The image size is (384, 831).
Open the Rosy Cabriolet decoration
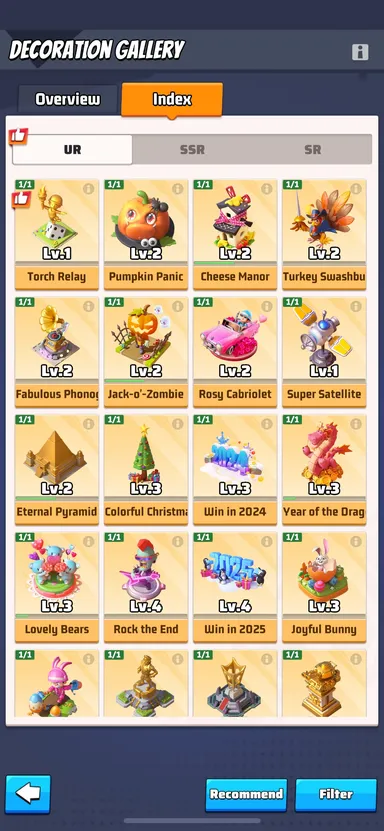point(235,352)
